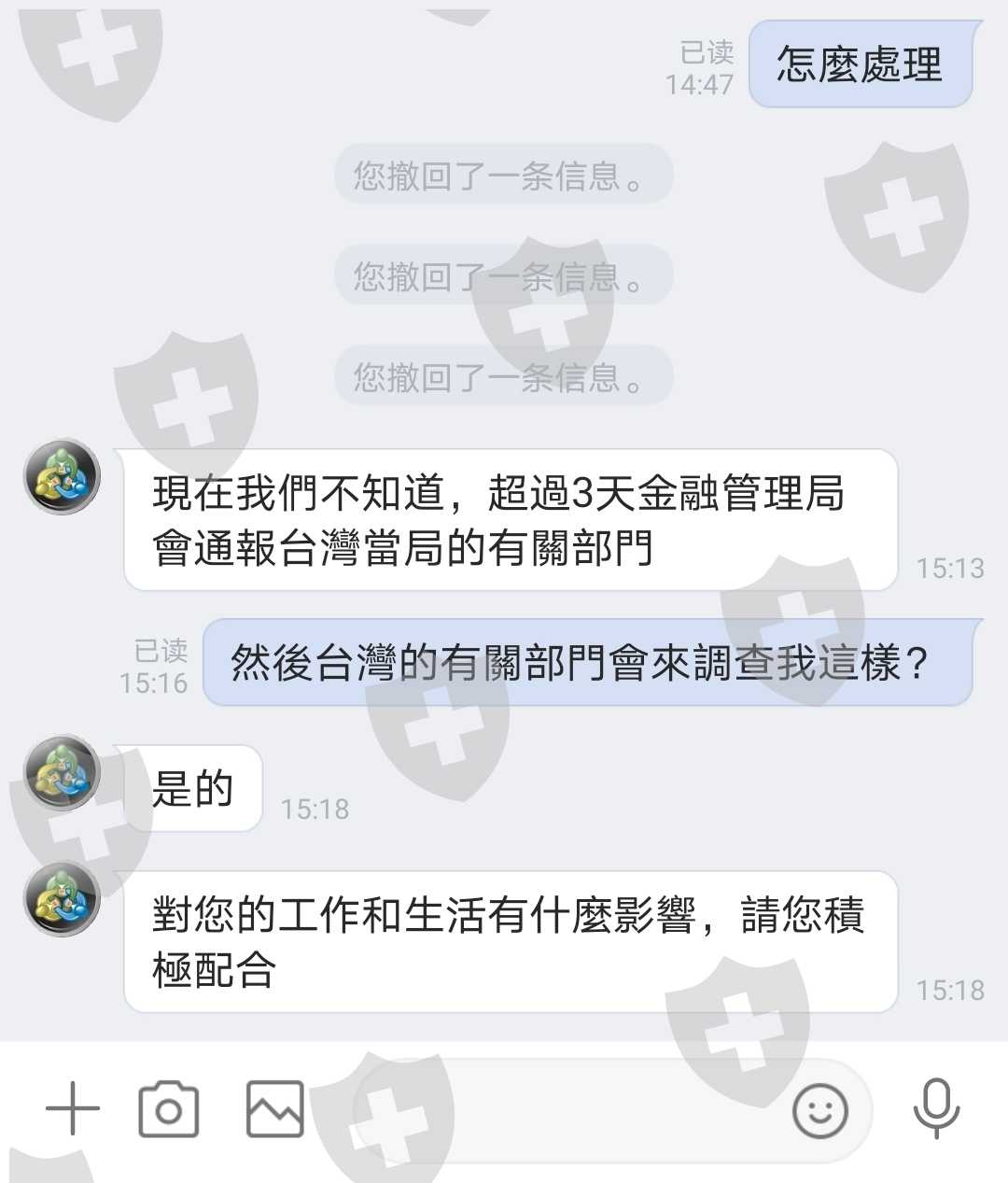Image resolution: width=1008 pixels, height=1183 pixels.
Task: Tap the avatar beside the "是的" message
Action: [62, 773]
